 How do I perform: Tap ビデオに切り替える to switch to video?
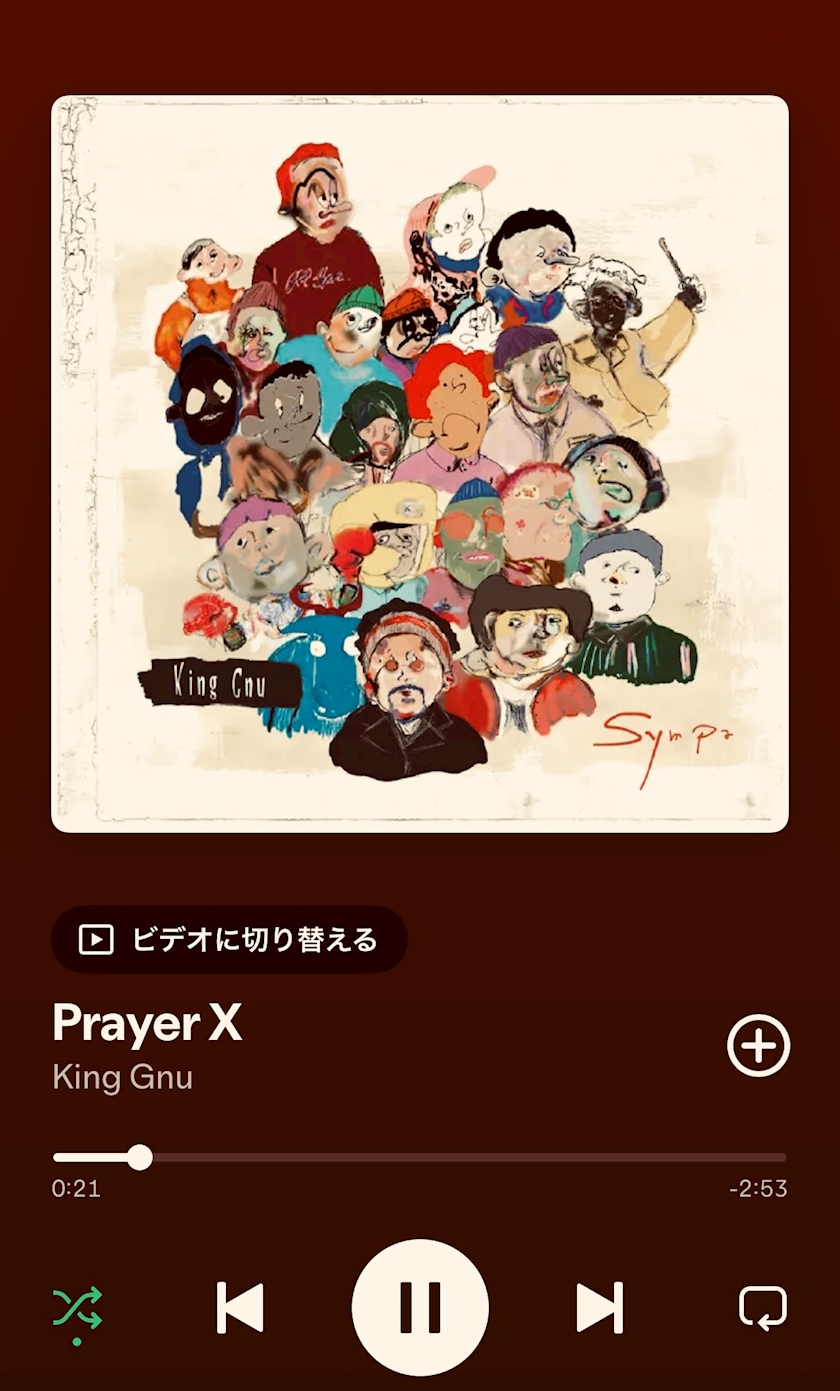pyautogui.click(x=229, y=940)
